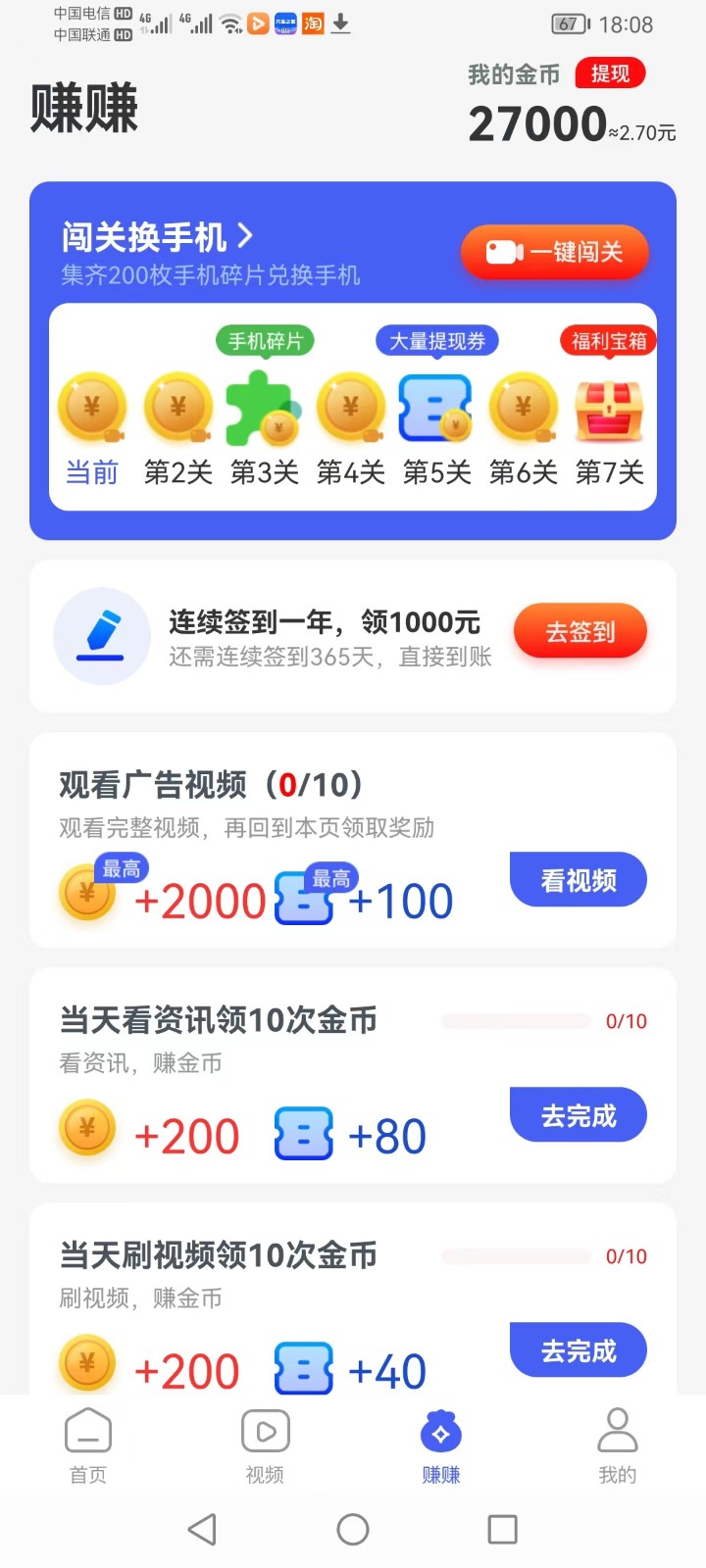The image size is (706, 1568).
Task: Click the coin icon at 第2关
Action: pyautogui.click(x=177, y=407)
